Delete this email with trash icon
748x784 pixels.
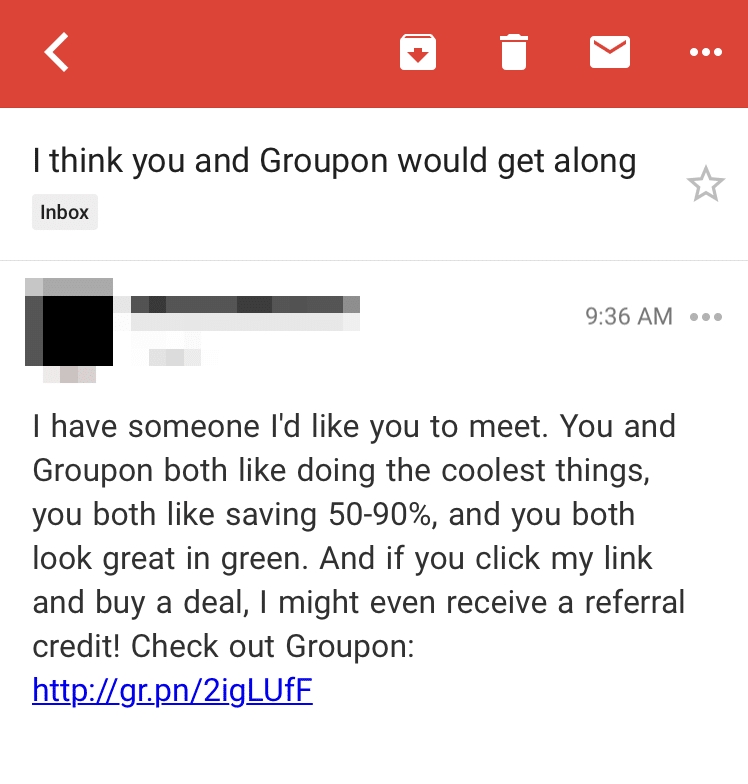tap(513, 52)
